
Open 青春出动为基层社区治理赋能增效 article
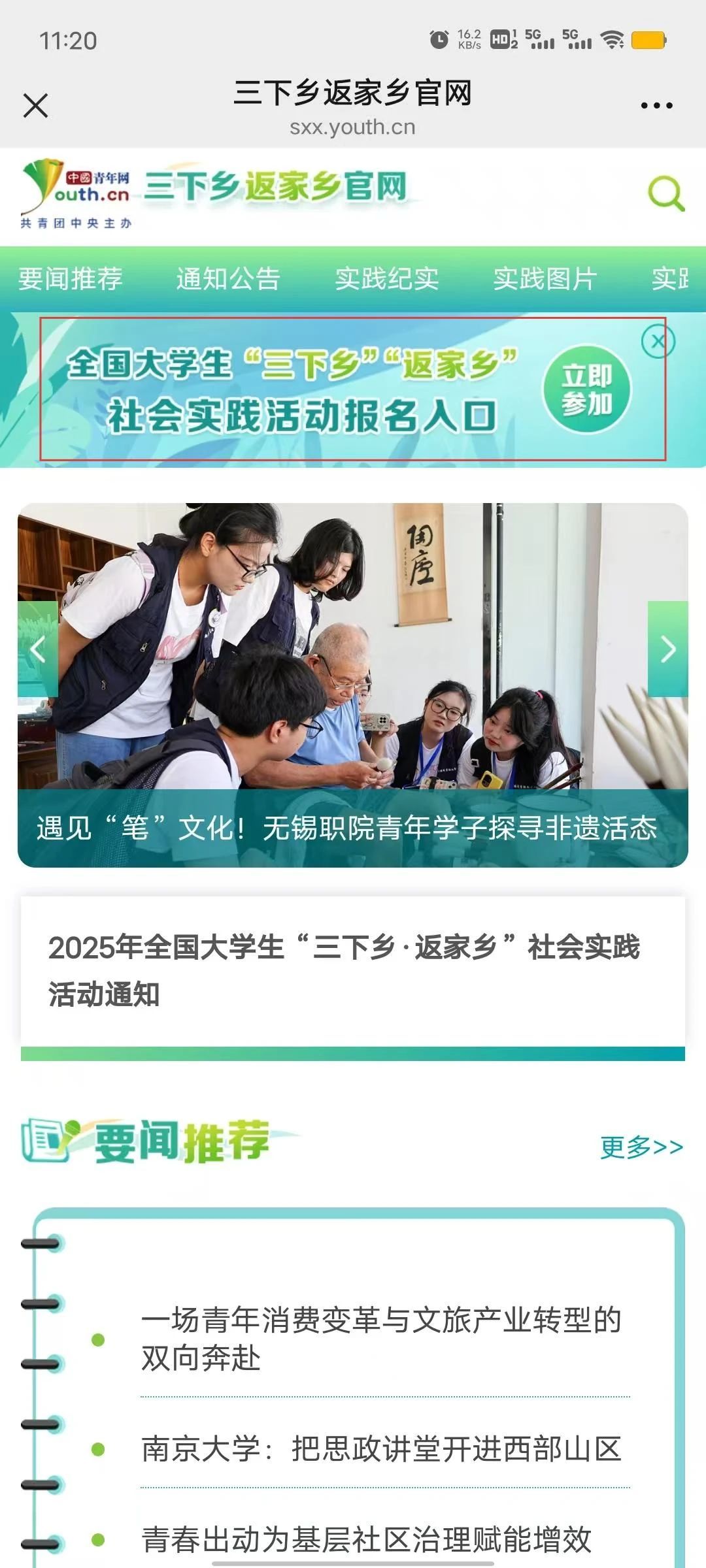pos(366,1539)
